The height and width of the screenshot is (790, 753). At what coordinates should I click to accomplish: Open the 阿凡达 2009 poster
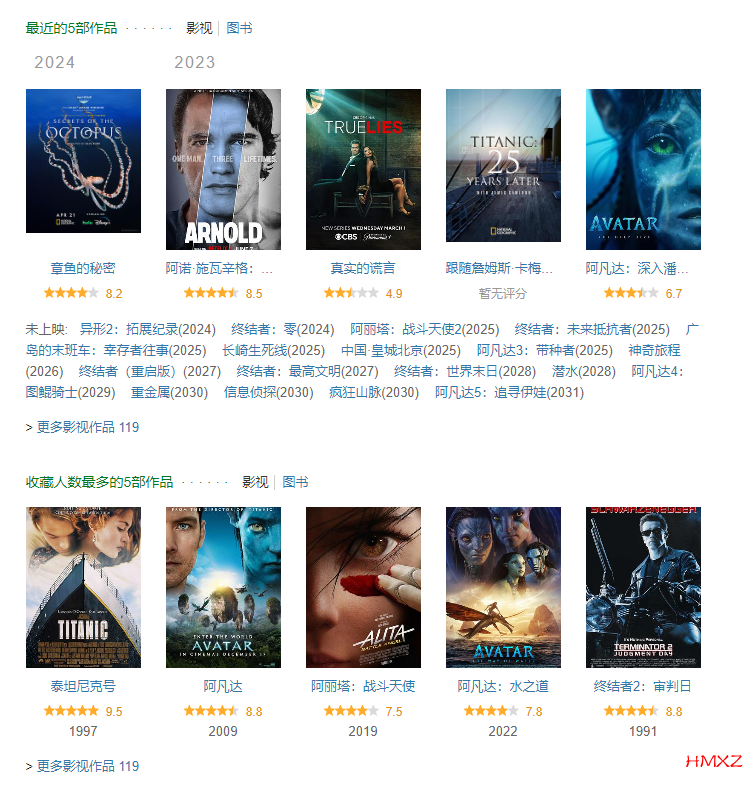(x=223, y=587)
